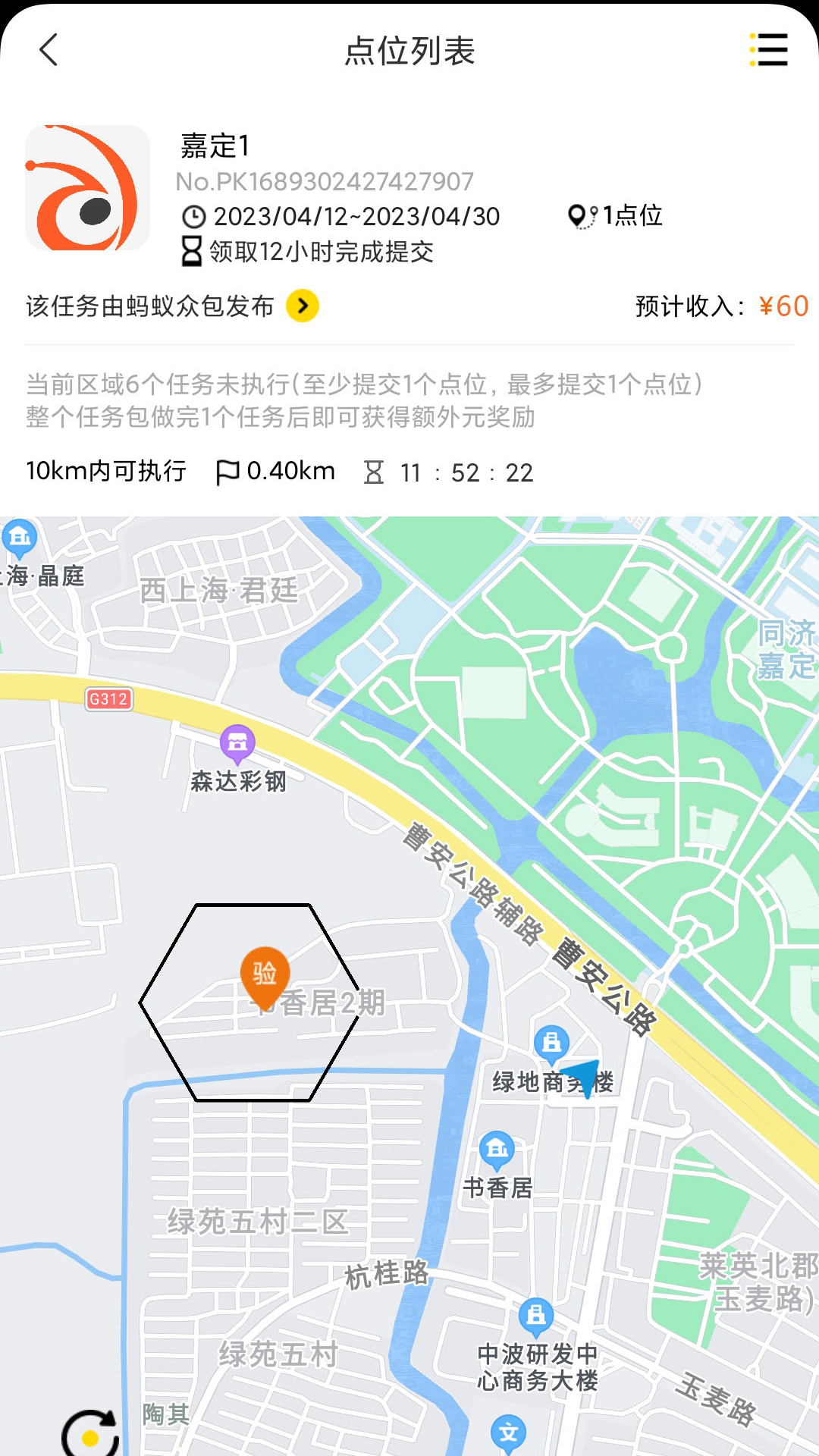The height and width of the screenshot is (1456, 819).
Task: Go back from the 点位列表 page
Action: [49, 51]
